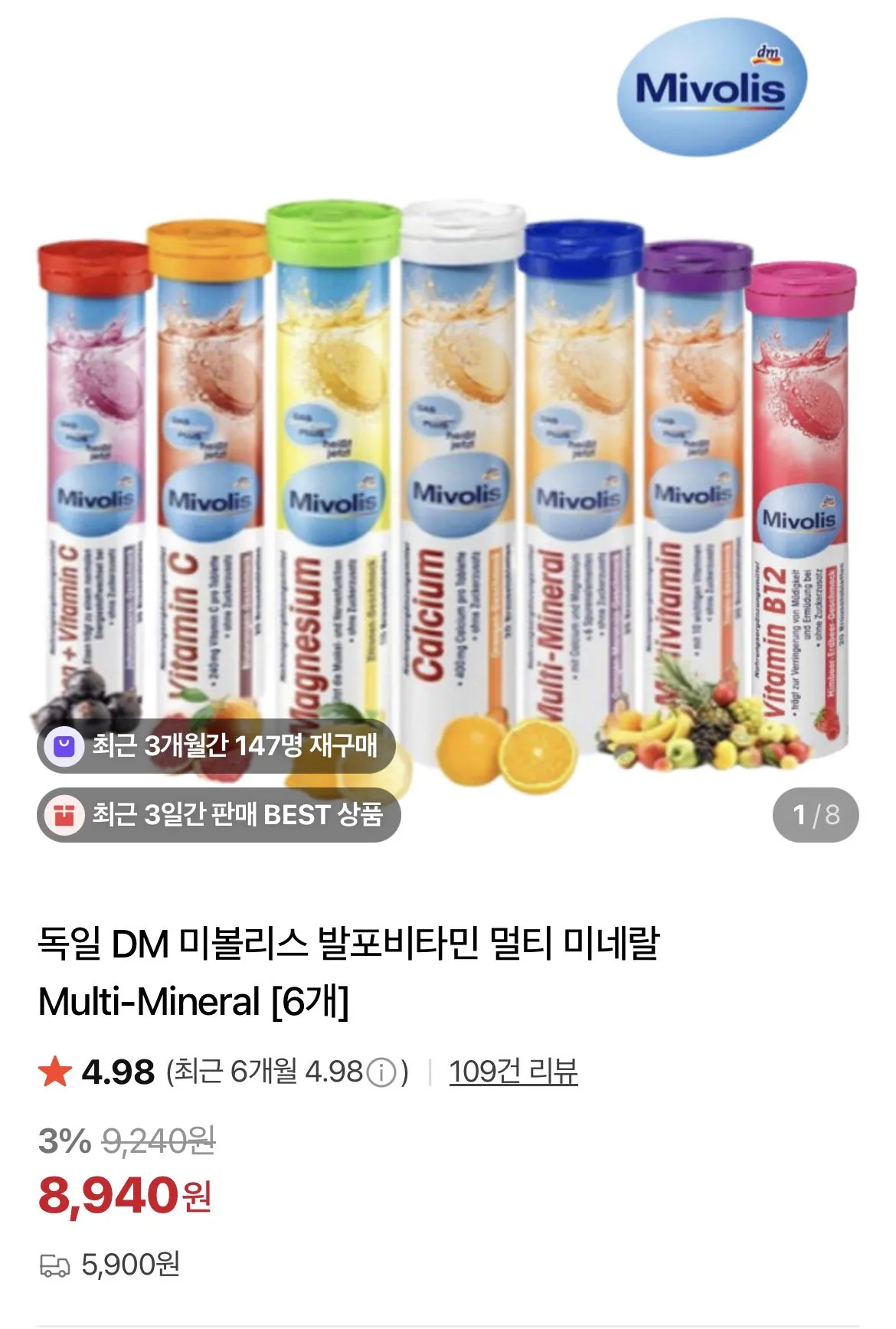Click the orange star rating icon
The height and width of the screenshot is (1329, 896).
[54, 1075]
